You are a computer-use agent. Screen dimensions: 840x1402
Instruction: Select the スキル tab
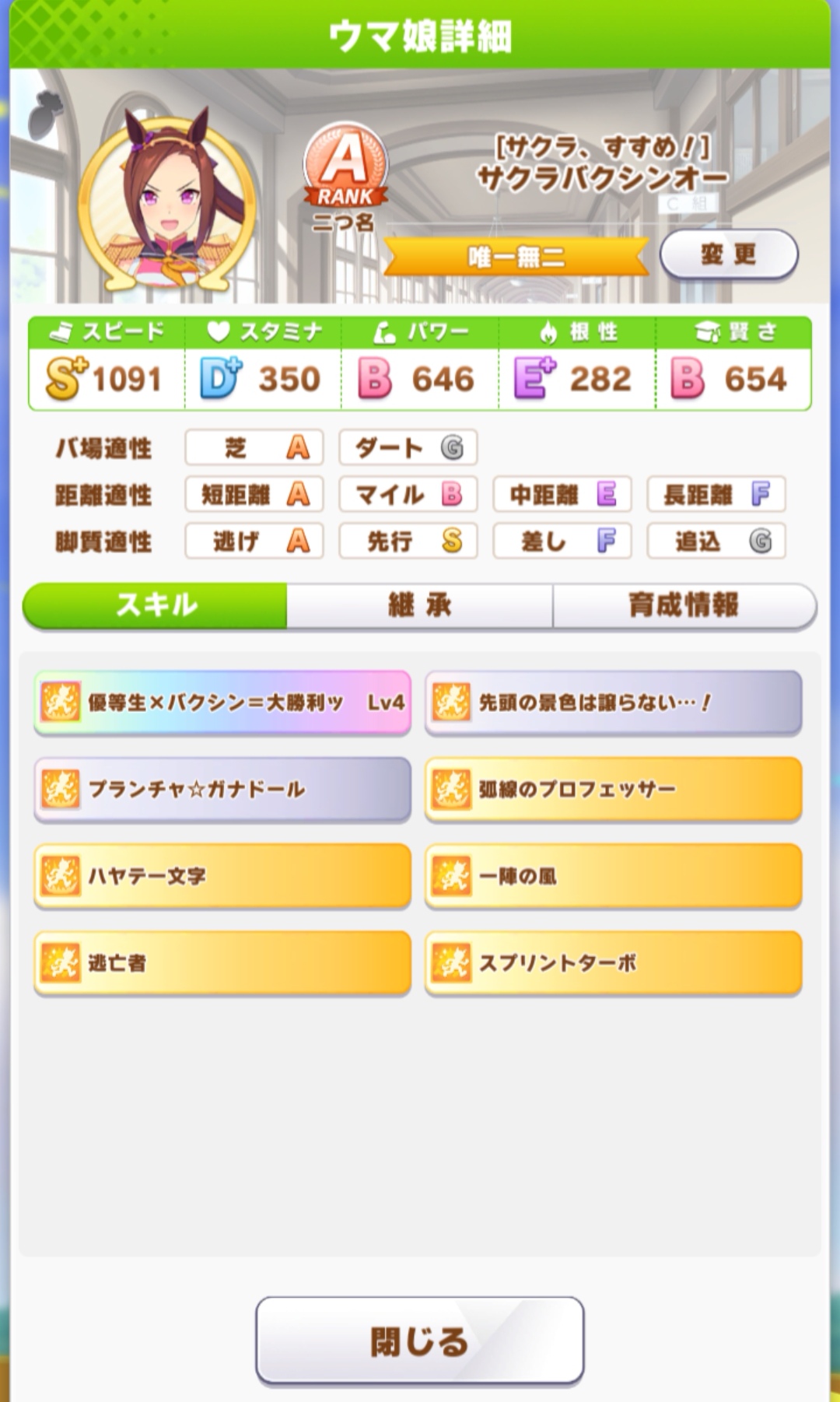coord(156,605)
